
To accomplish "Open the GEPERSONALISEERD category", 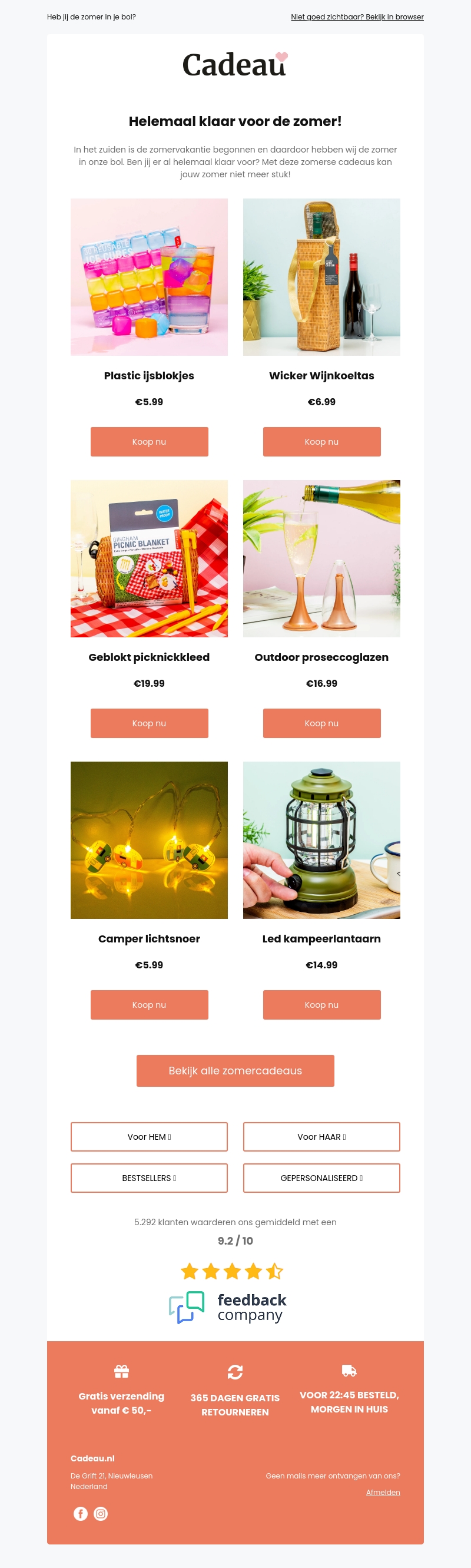I will click(321, 1178).
